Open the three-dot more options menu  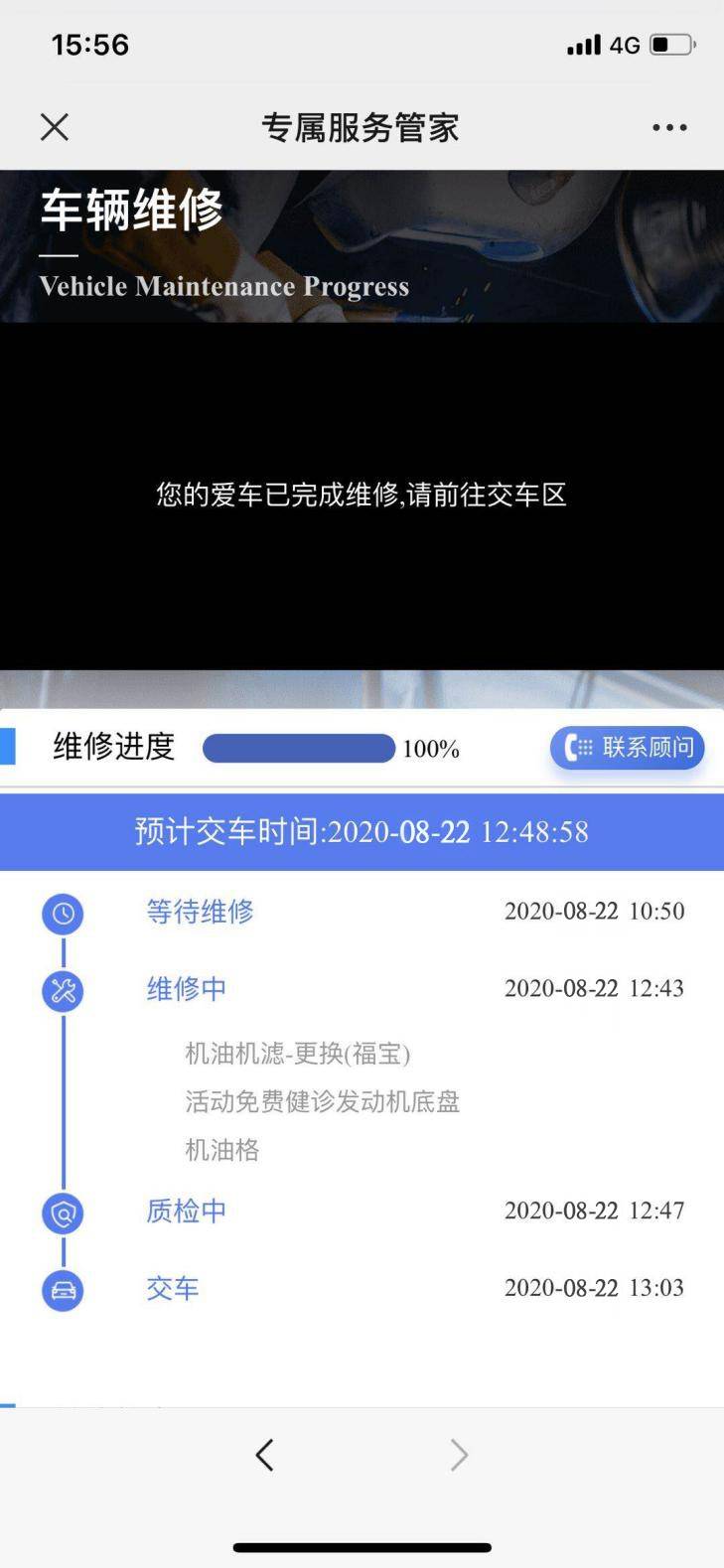tap(669, 127)
